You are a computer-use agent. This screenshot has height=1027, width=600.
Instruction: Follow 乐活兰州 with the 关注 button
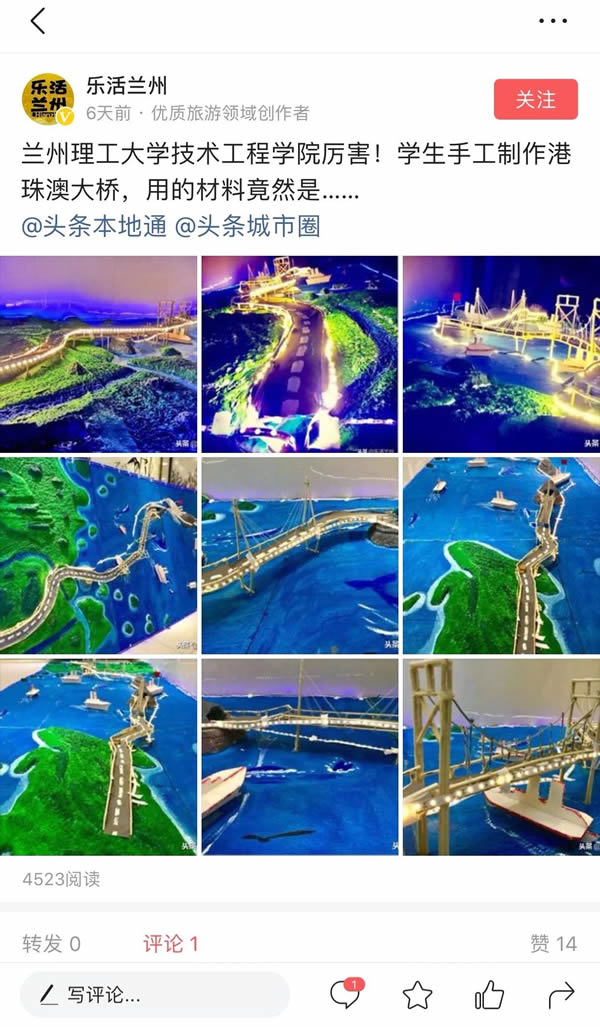pos(535,100)
